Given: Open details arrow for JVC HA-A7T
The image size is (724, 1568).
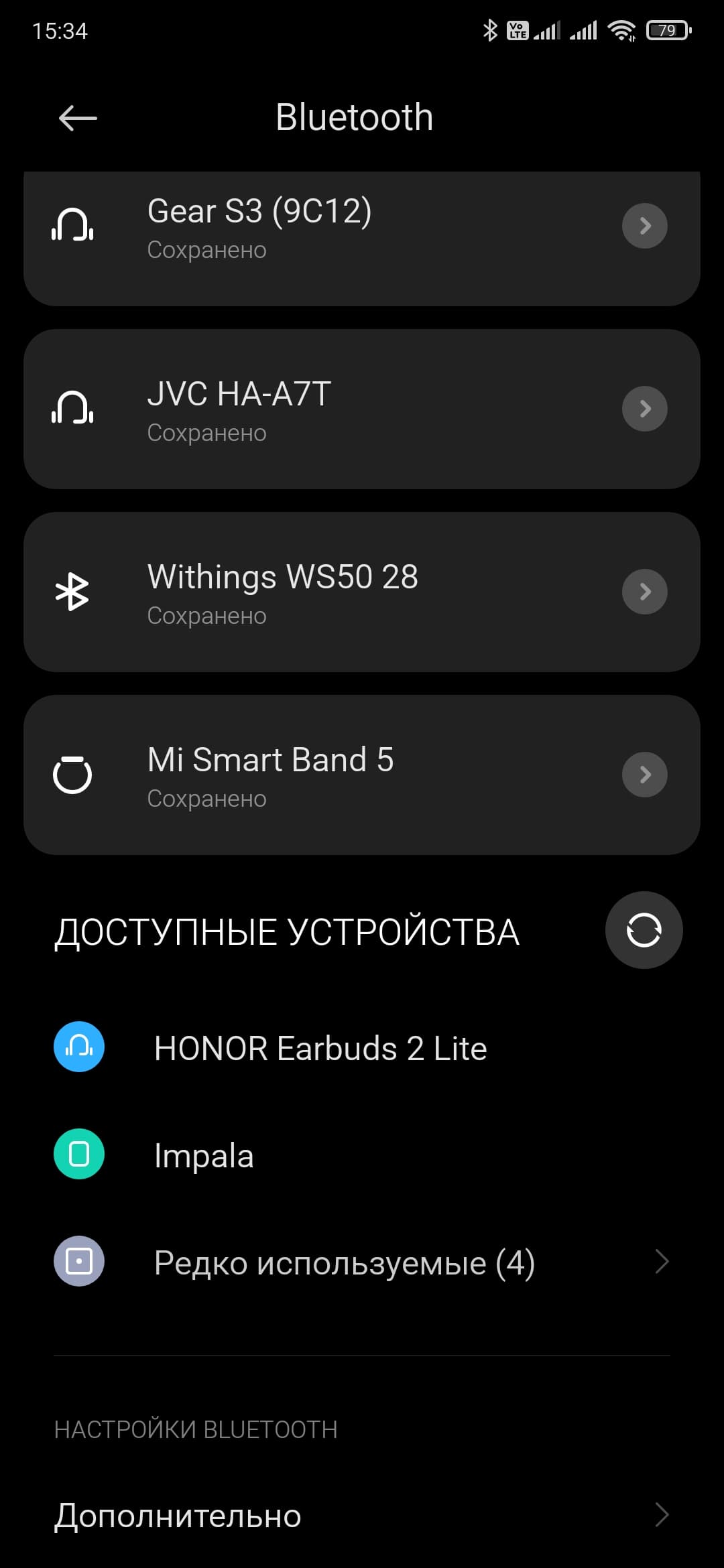Looking at the screenshot, I should [x=644, y=409].
